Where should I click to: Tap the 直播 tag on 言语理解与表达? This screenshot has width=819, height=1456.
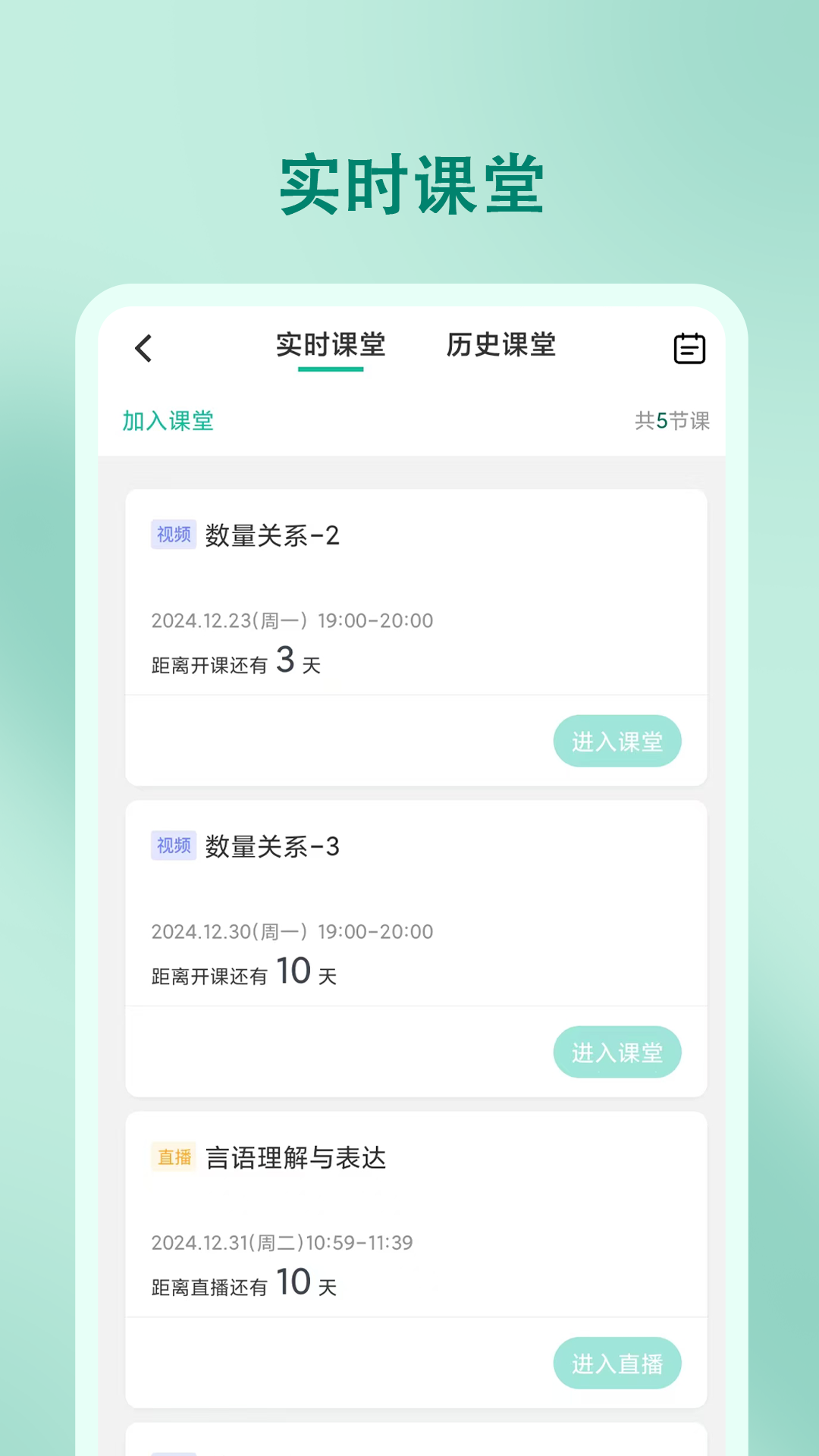pos(173,1158)
